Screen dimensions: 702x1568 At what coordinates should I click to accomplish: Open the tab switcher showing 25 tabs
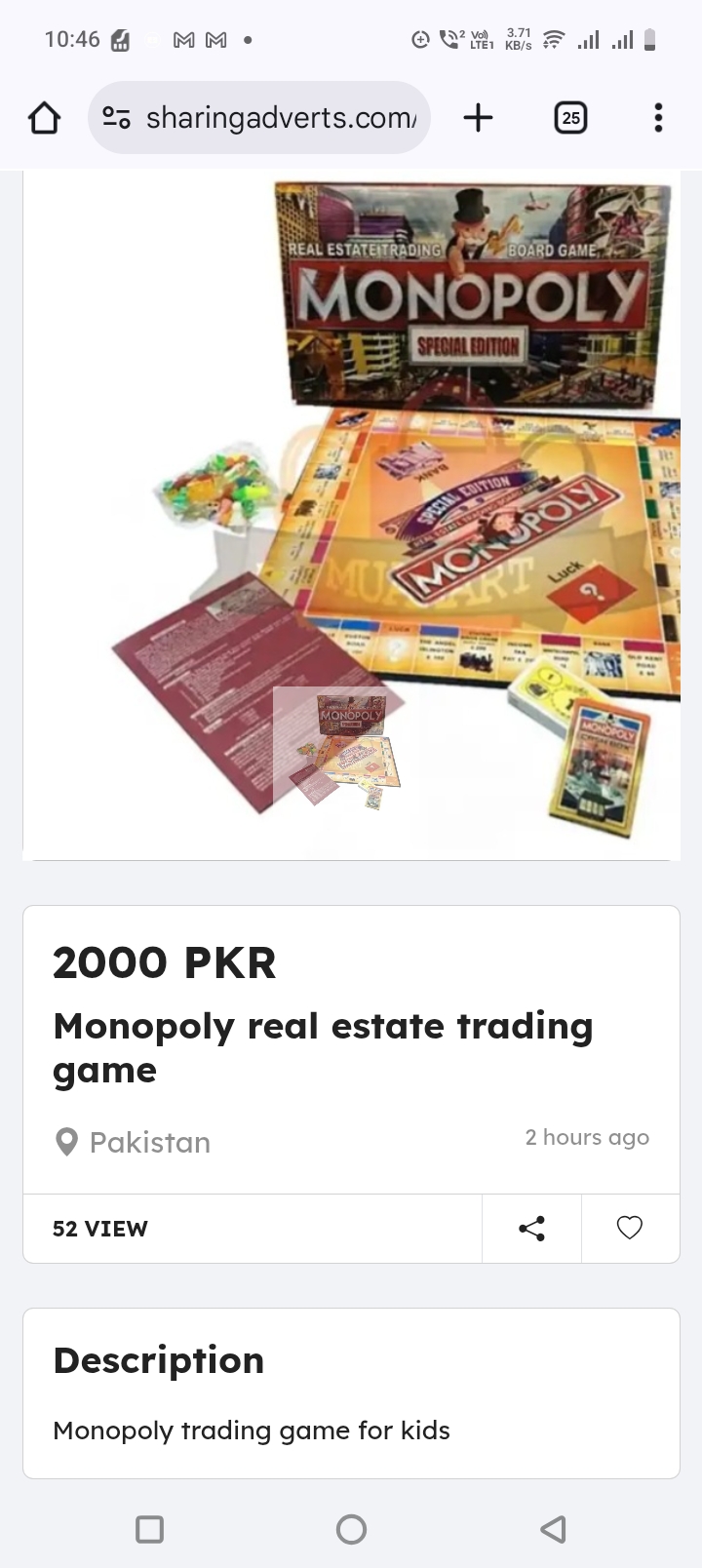570,118
